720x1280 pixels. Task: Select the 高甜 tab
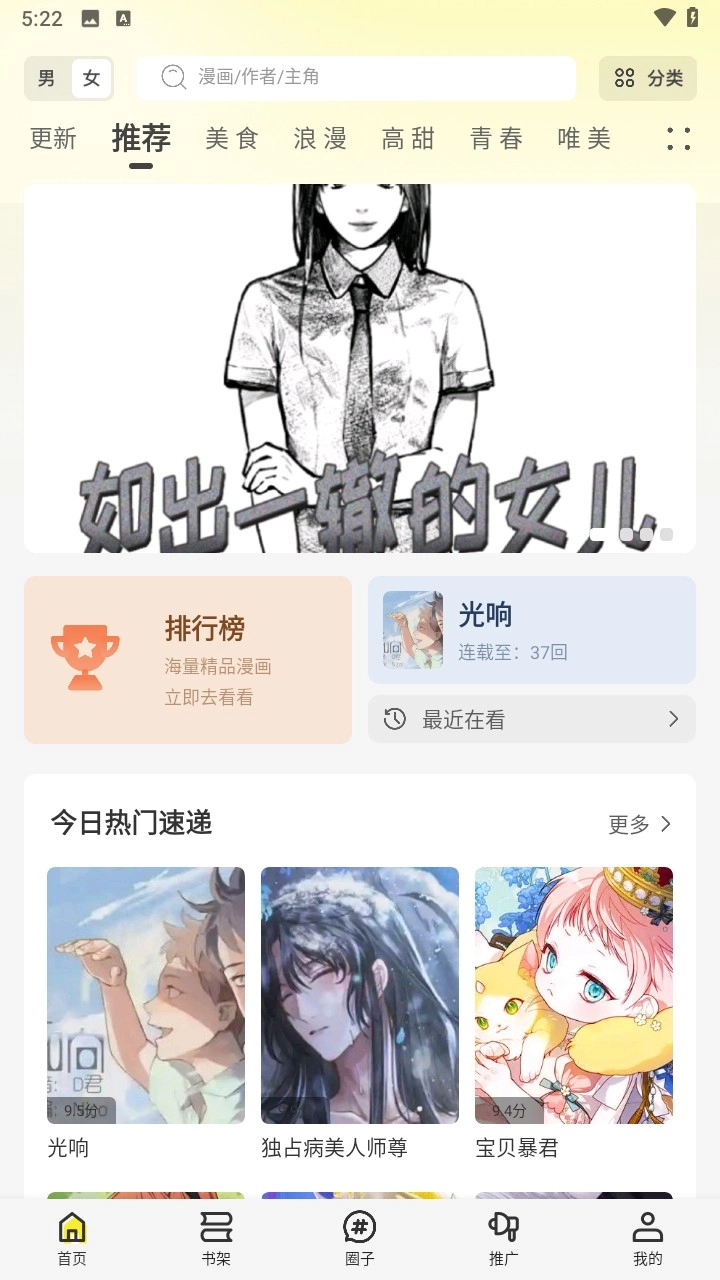(408, 138)
